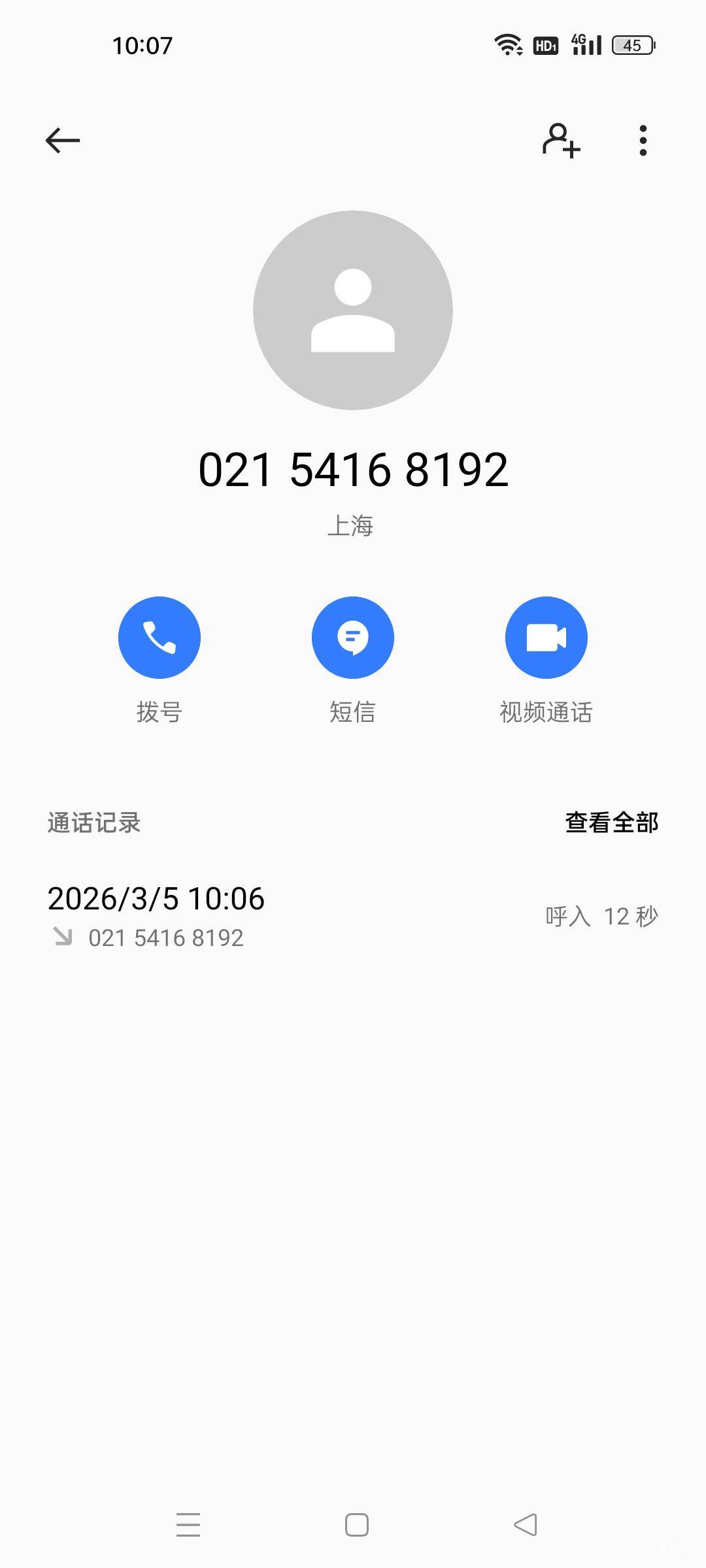
Task: Open recent apps from the navigation bar
Action: click(x=188, y=1525)
